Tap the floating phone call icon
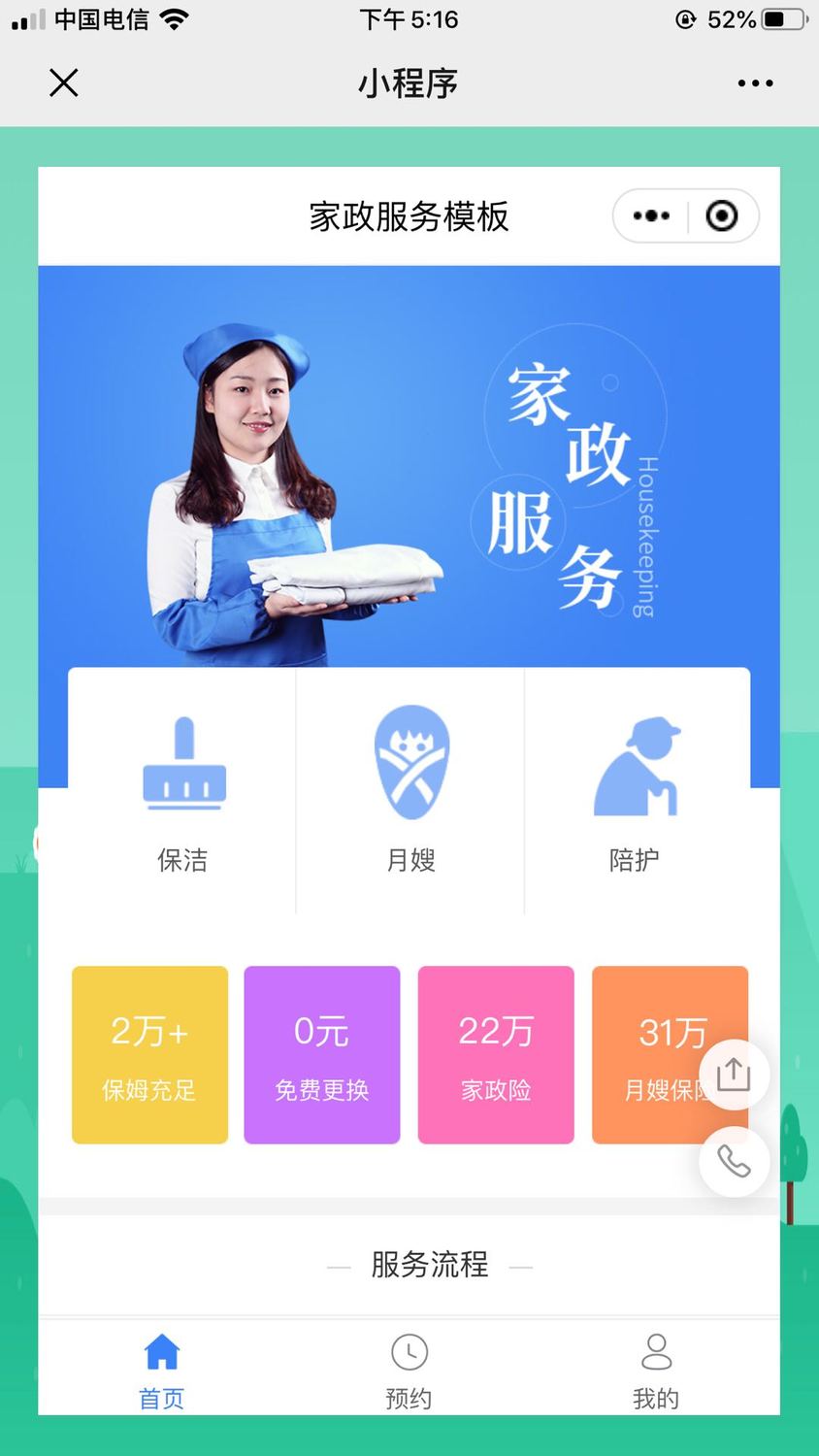 click(734, 1161)
